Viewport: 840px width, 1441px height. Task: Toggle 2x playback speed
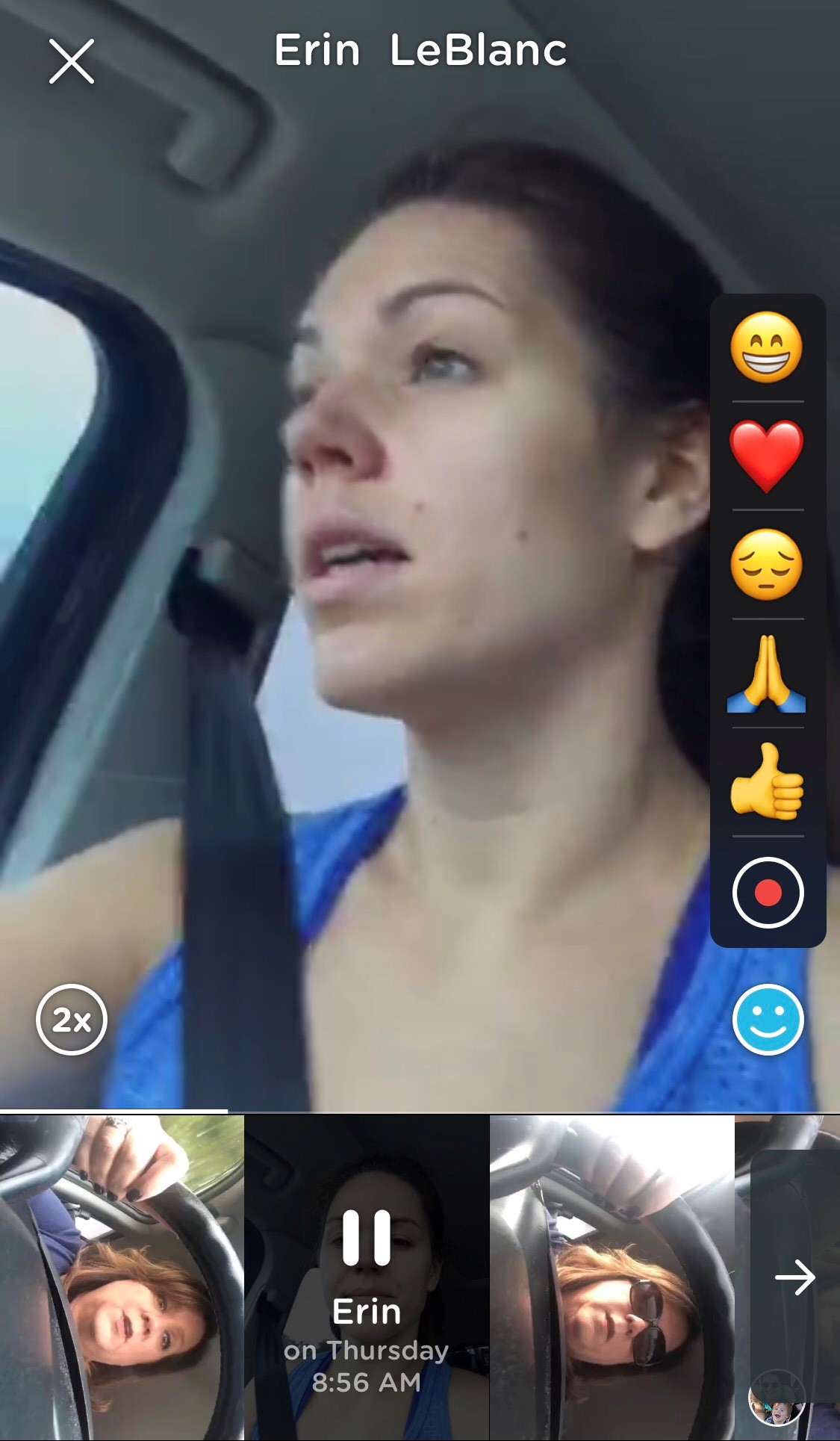72,1020
